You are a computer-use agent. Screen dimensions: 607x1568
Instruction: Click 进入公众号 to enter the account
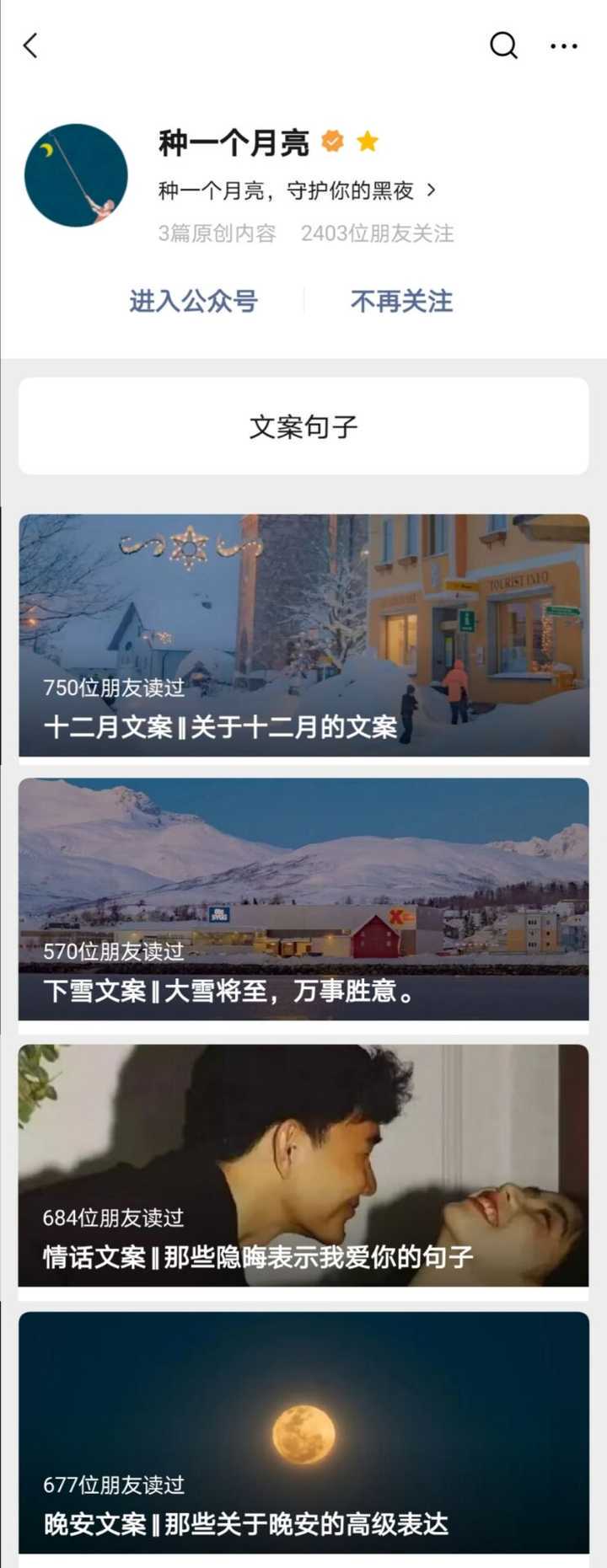click(x=192, y=302)
